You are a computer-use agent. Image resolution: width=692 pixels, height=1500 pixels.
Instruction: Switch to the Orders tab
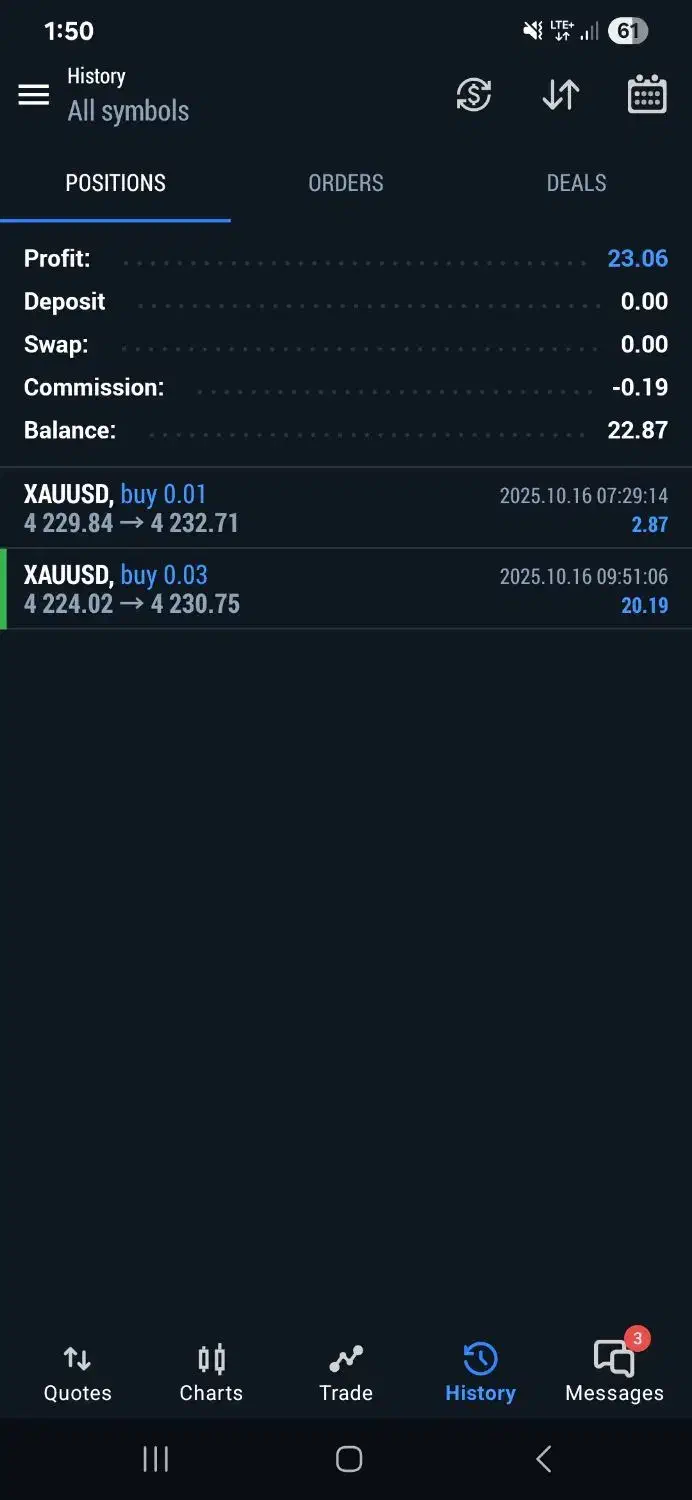click(346, 183)
